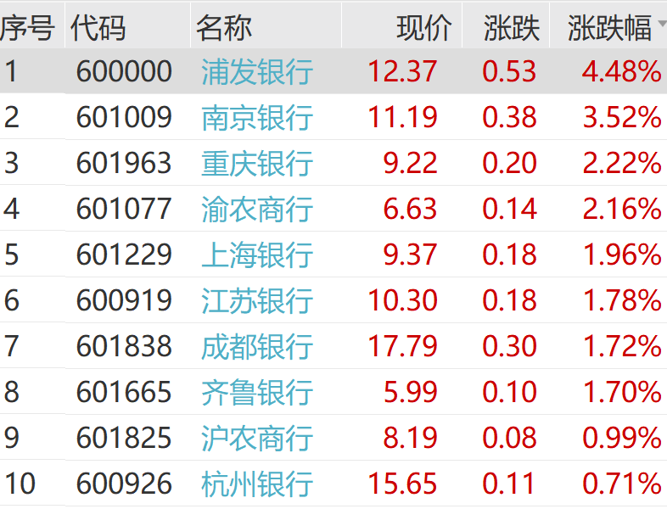This screenshot has height=509, width=667.
Task: Select the 重庆银行 row
Action: coord(257,163)
